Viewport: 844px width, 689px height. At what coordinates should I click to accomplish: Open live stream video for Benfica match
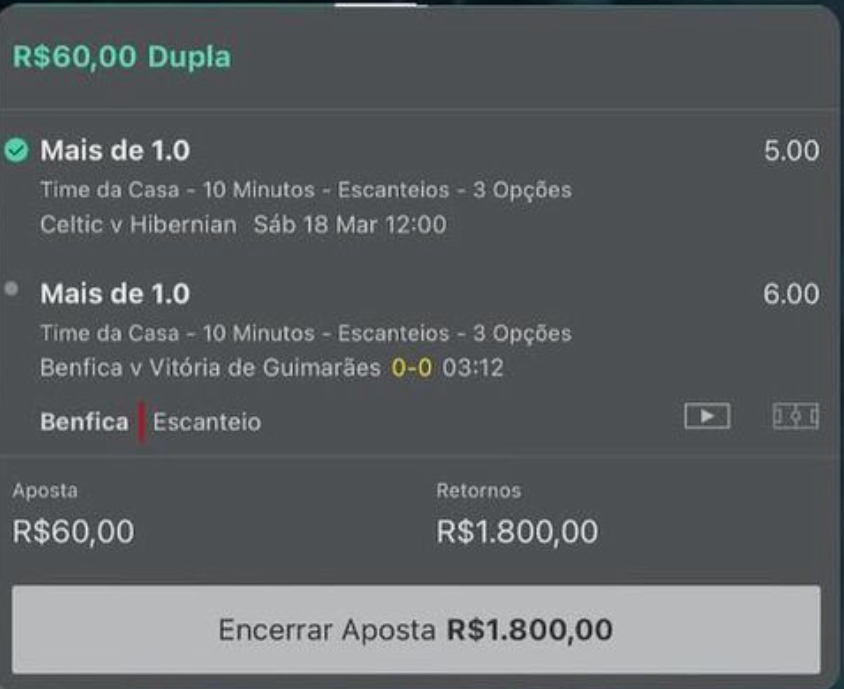click(707, 416)
